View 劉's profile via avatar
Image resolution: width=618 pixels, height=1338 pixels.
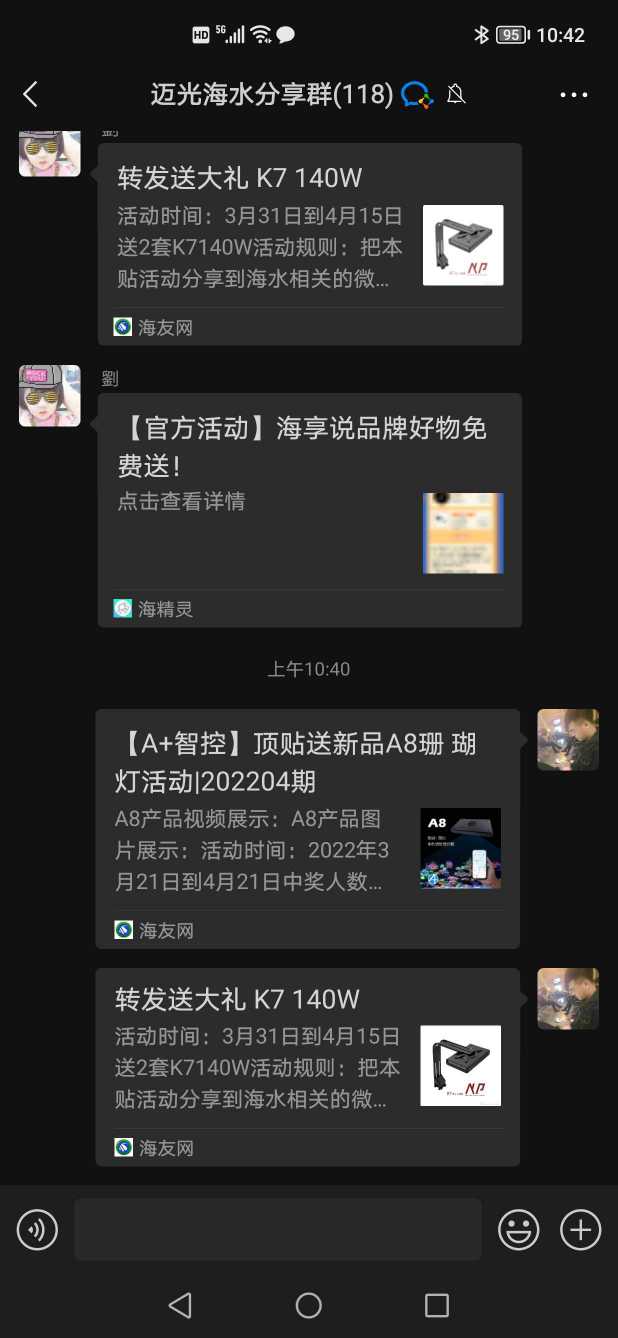(x=50, y=395)
